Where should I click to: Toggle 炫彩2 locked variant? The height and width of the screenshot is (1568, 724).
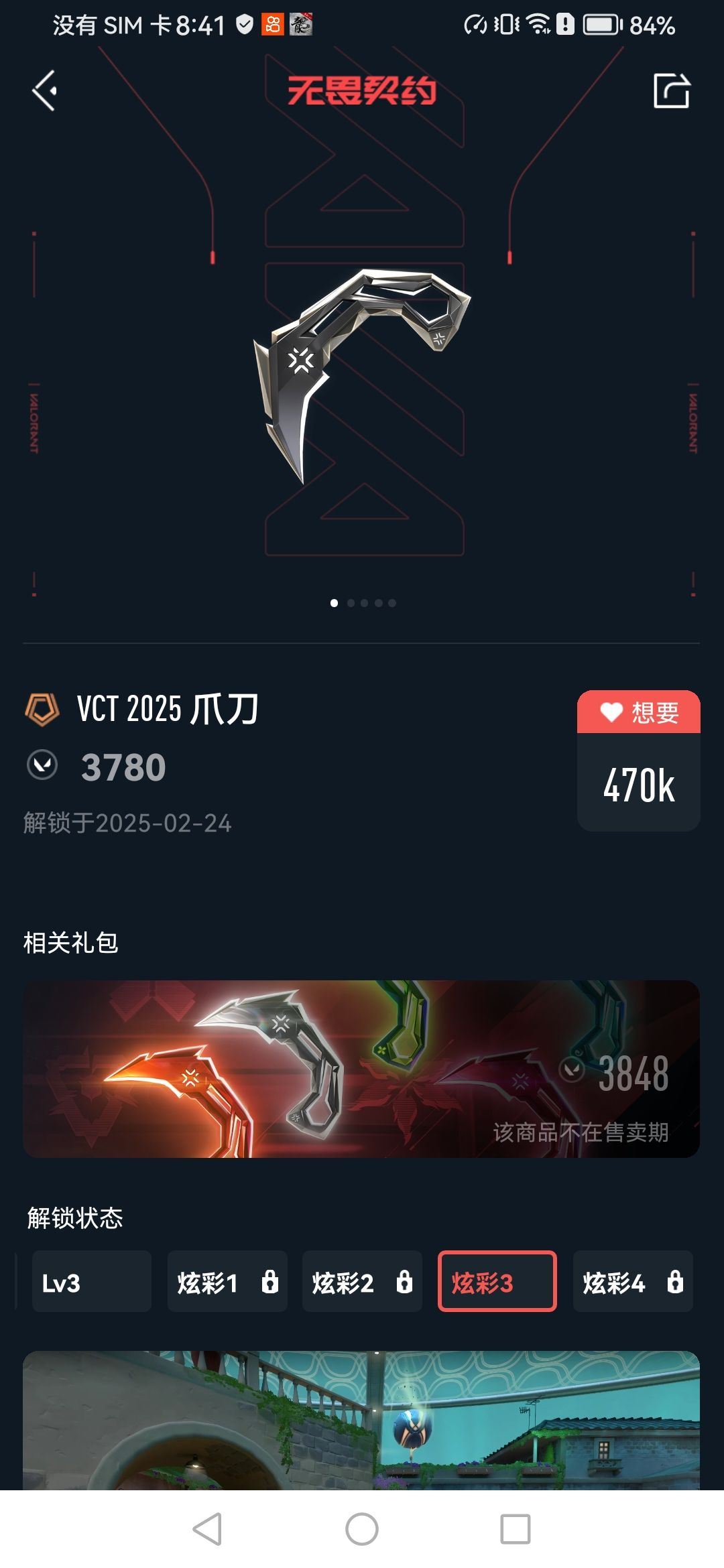pyautogui.click(x=362, y=1281)
